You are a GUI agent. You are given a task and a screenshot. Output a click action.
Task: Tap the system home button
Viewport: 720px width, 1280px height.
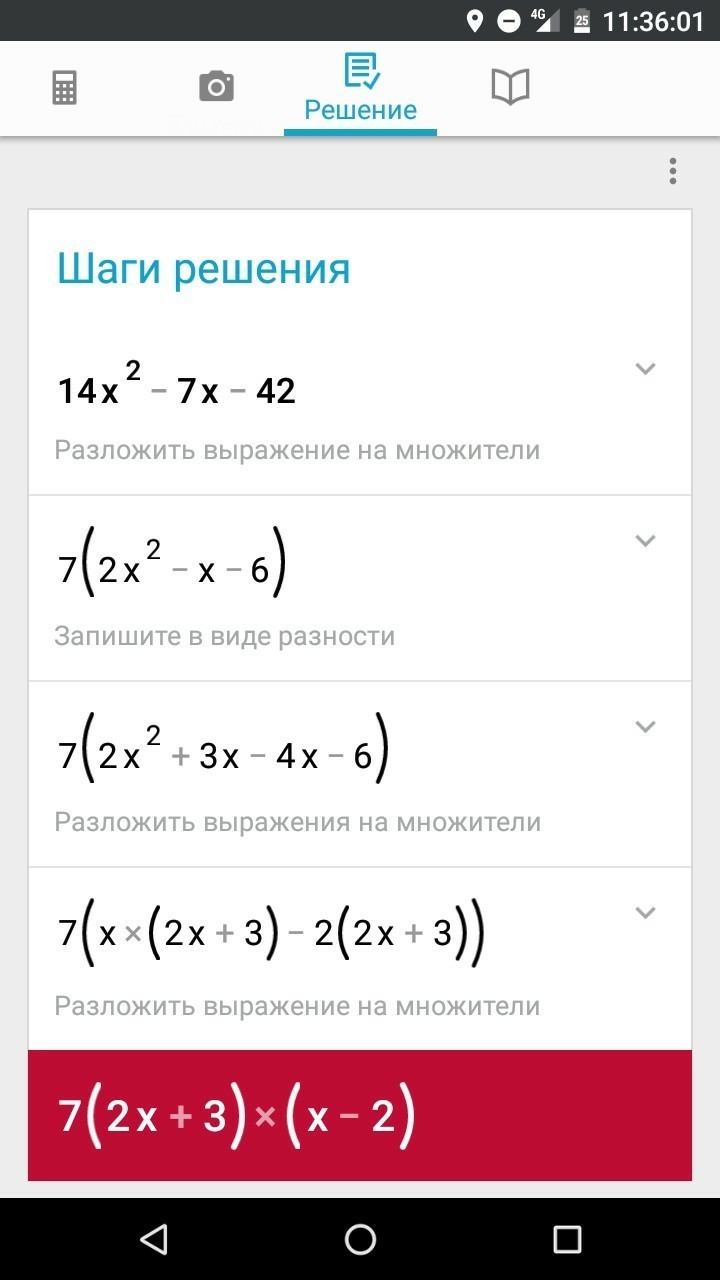click(360, 1240)
